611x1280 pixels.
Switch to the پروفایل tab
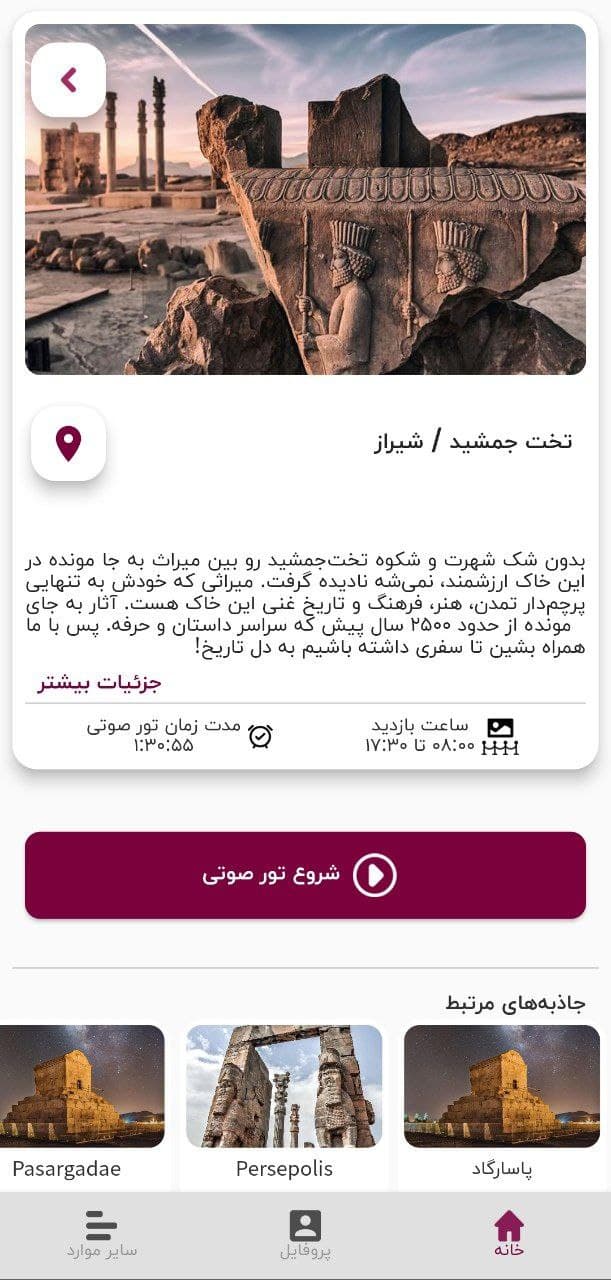[x=305, y=1235]
